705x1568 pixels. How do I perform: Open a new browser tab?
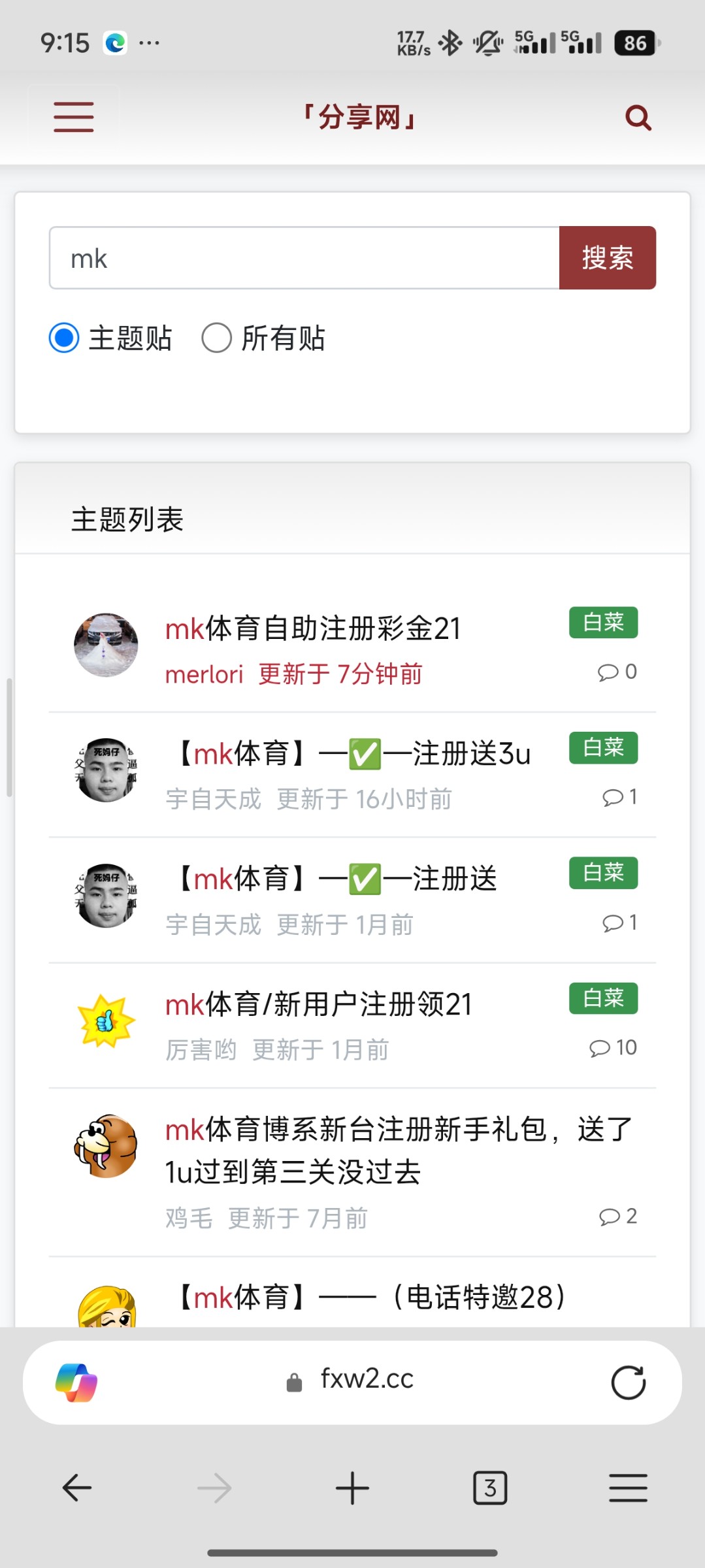pos(352,1488)
